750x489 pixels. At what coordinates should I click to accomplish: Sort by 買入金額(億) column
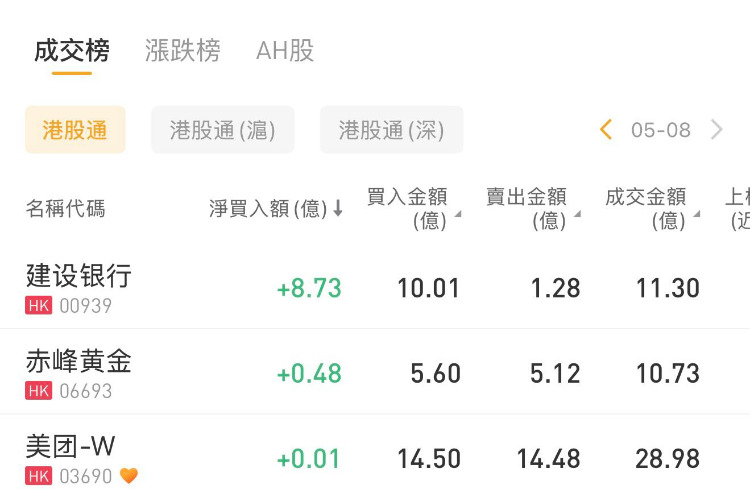(x=413, y=209)
